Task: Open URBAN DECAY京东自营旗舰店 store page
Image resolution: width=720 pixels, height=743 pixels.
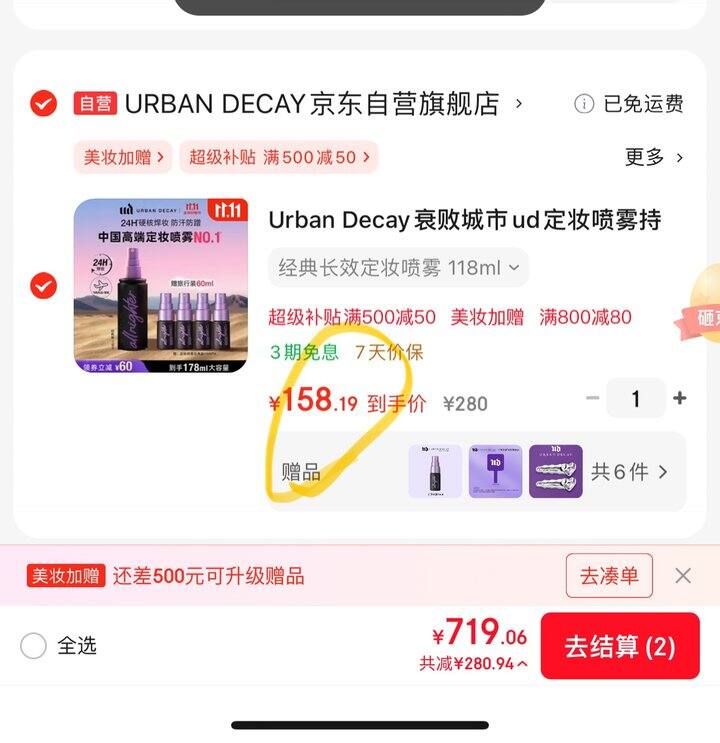Action: (311, 104)
